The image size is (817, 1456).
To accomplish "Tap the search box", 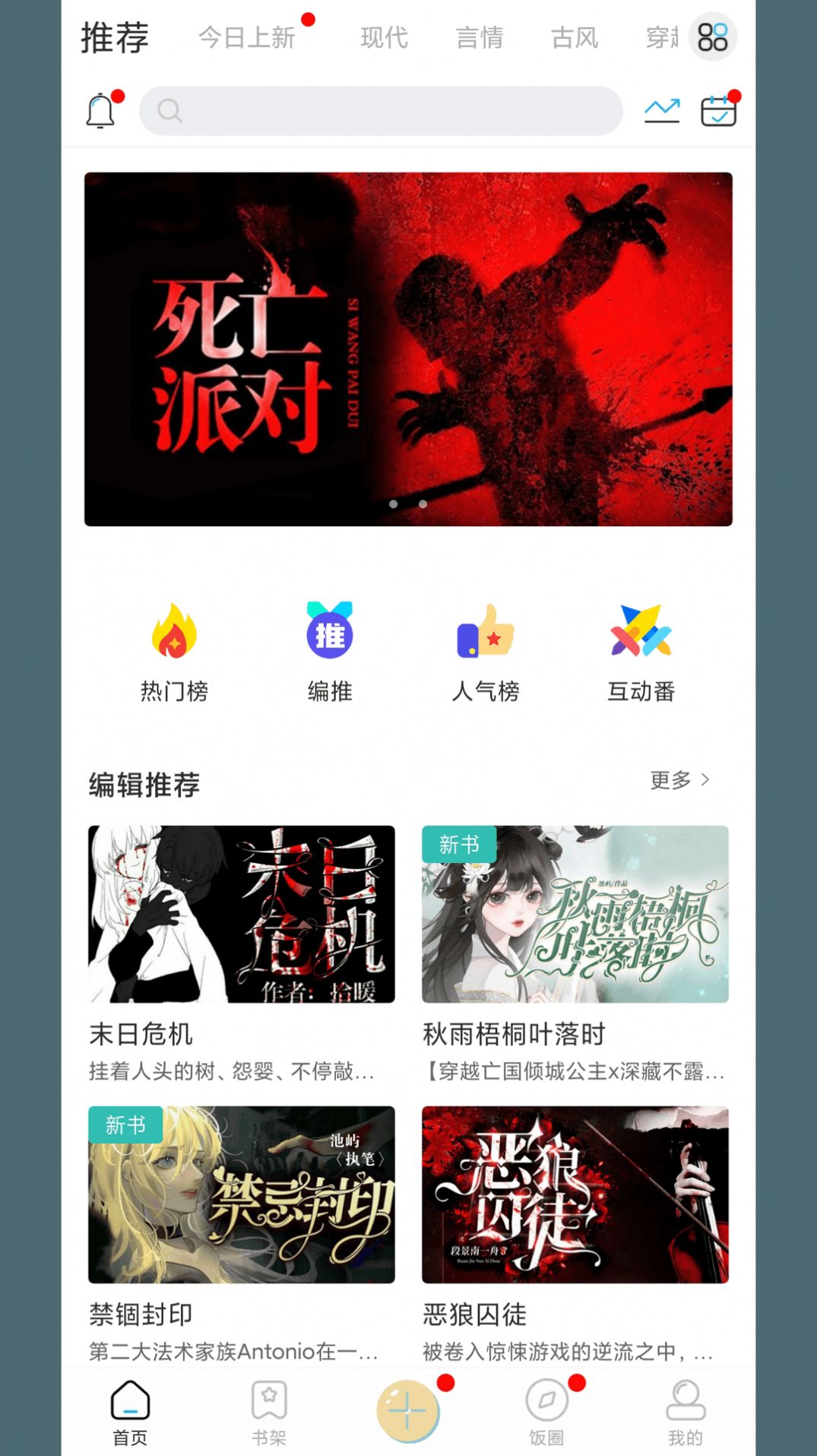I will tap(380, 111).
